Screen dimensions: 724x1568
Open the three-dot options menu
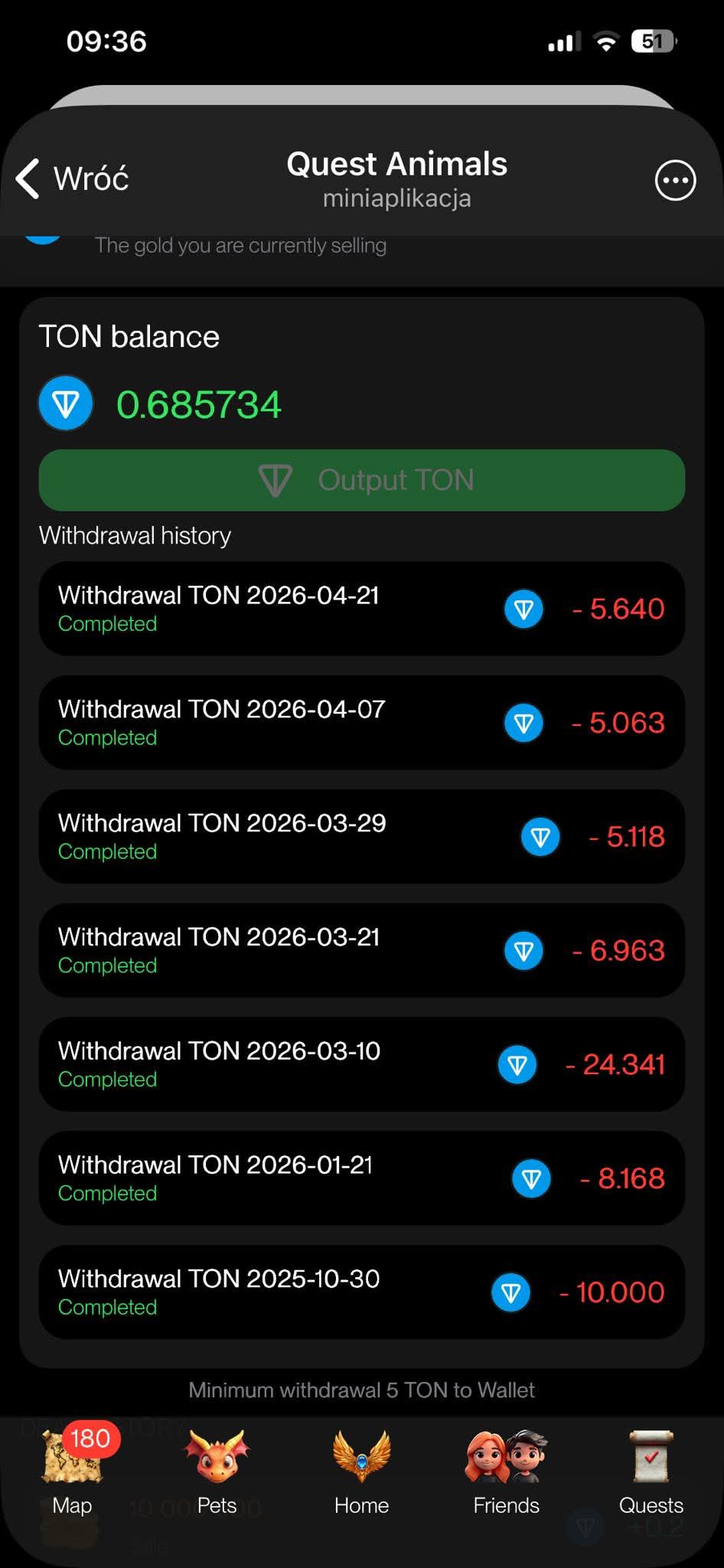675,181
